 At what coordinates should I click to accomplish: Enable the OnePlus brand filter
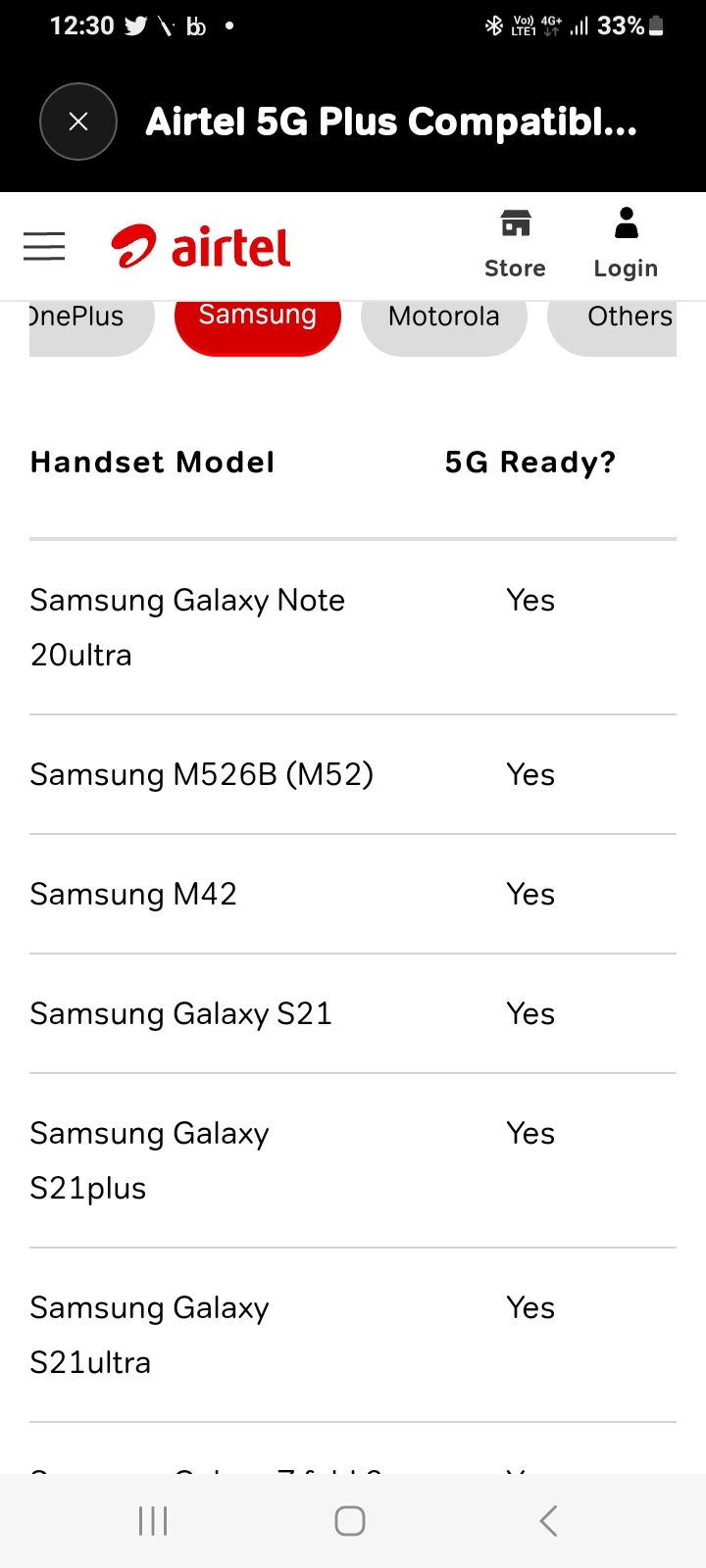pos(78,316)
